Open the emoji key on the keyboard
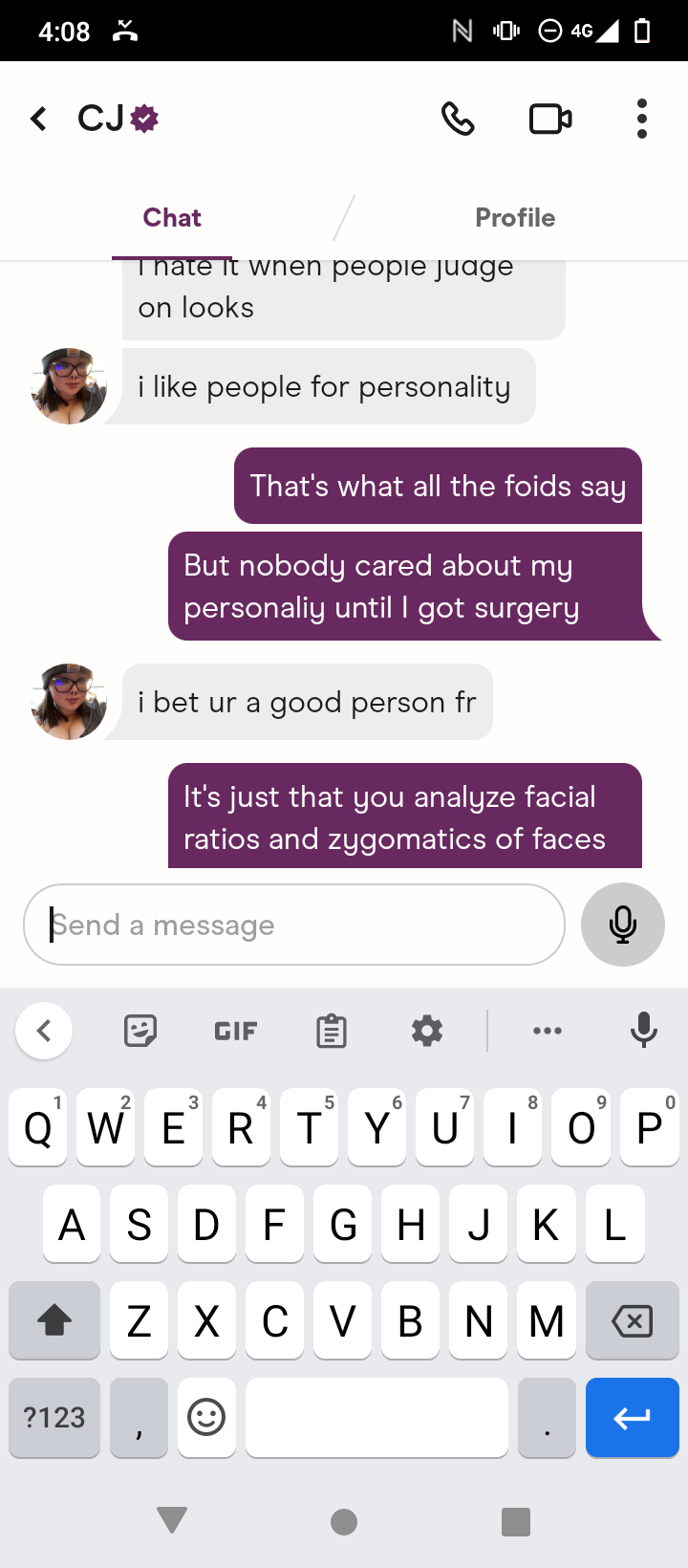The image size is (688, 1568). click(206, 1417)
